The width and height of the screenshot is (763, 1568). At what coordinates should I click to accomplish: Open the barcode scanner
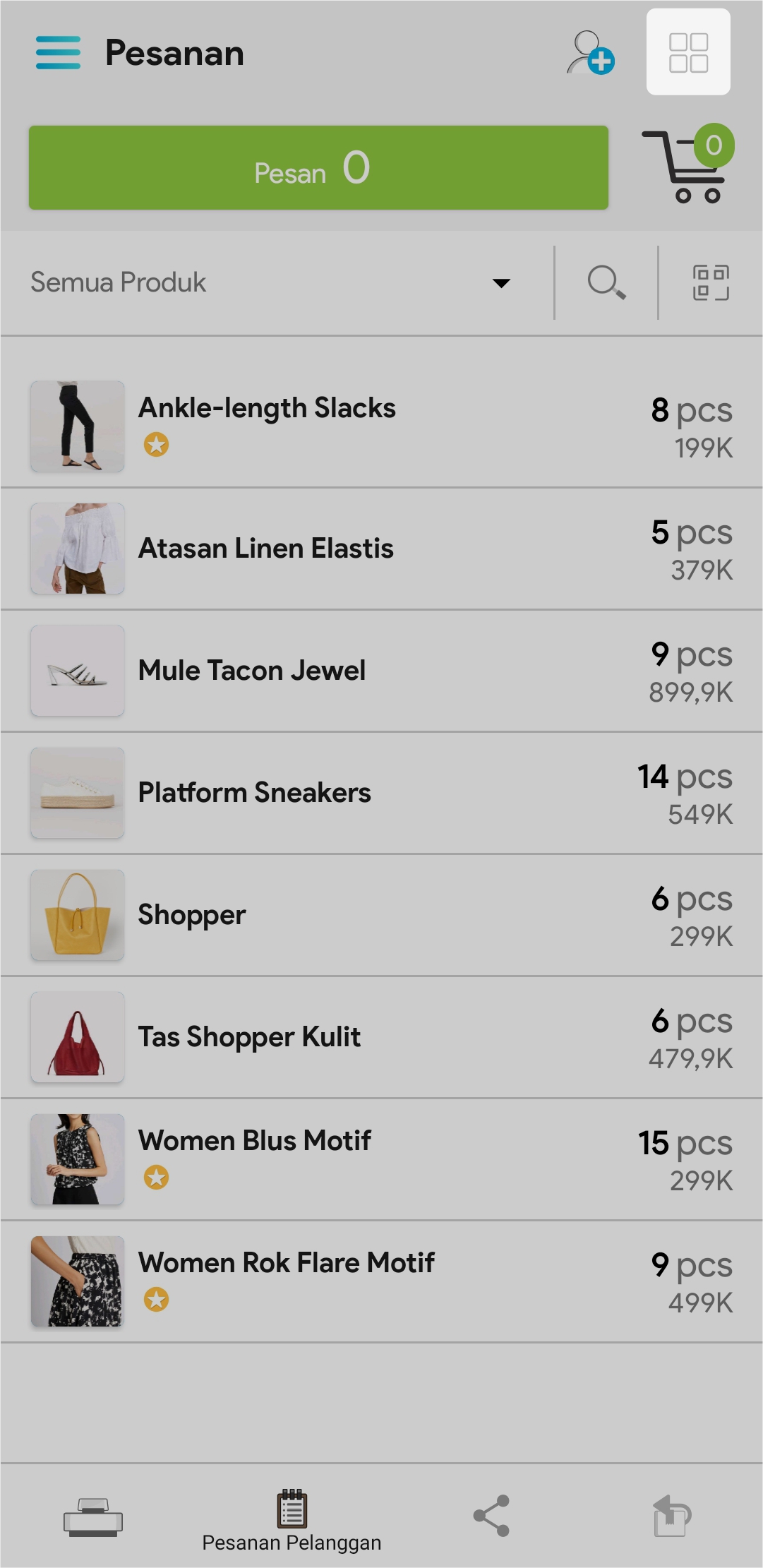coord(710,282)
